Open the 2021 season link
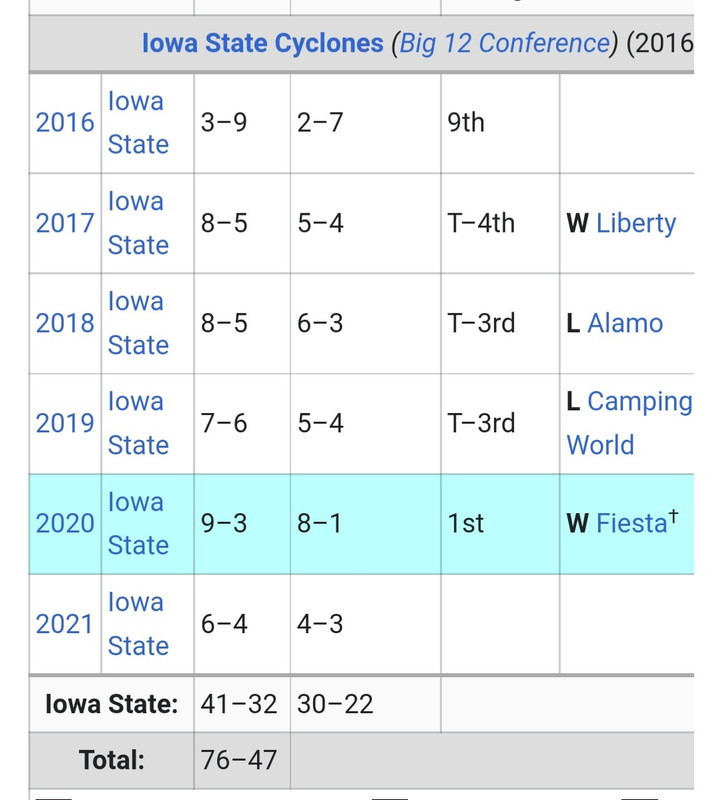The image size is (721, 800). [x=65, y=624]
